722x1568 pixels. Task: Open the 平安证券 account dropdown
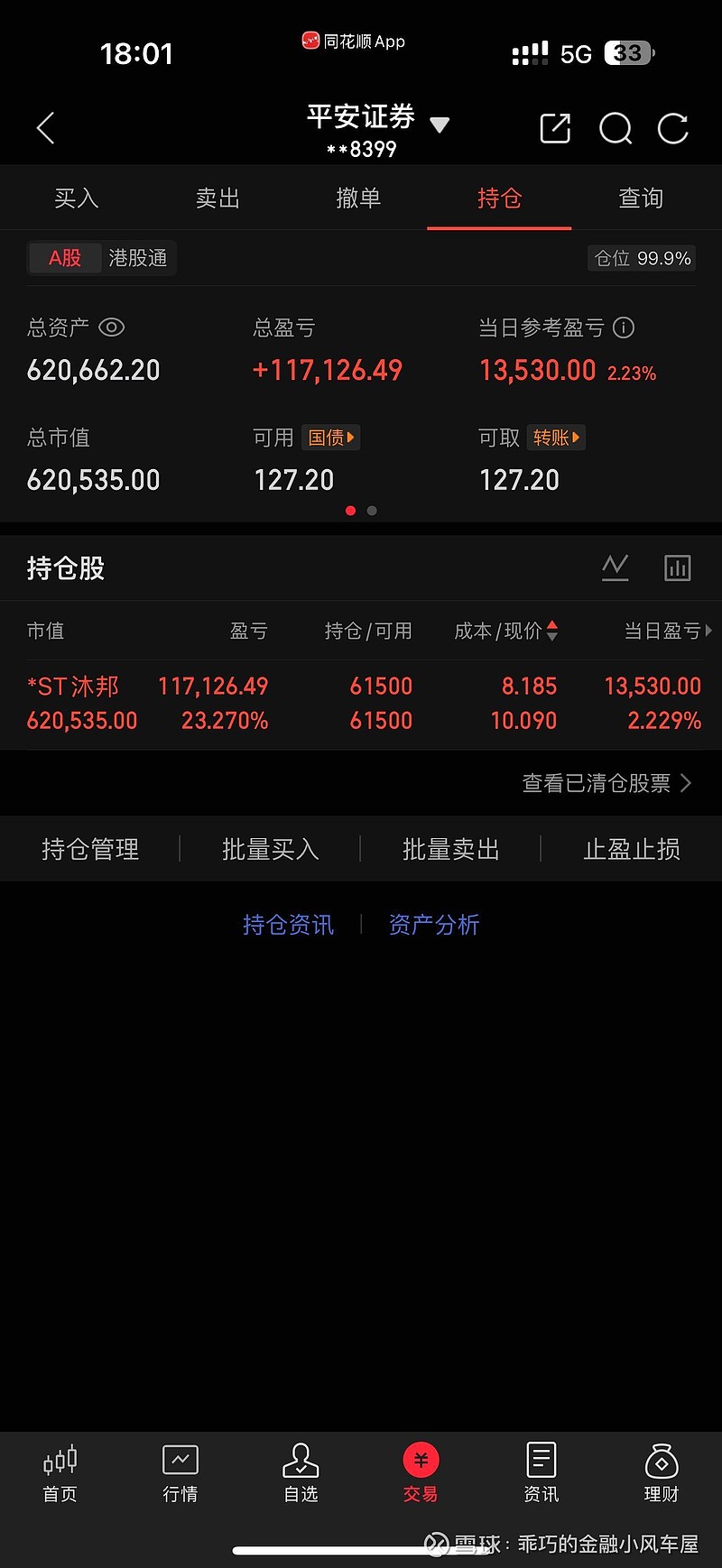click(439, 125)
